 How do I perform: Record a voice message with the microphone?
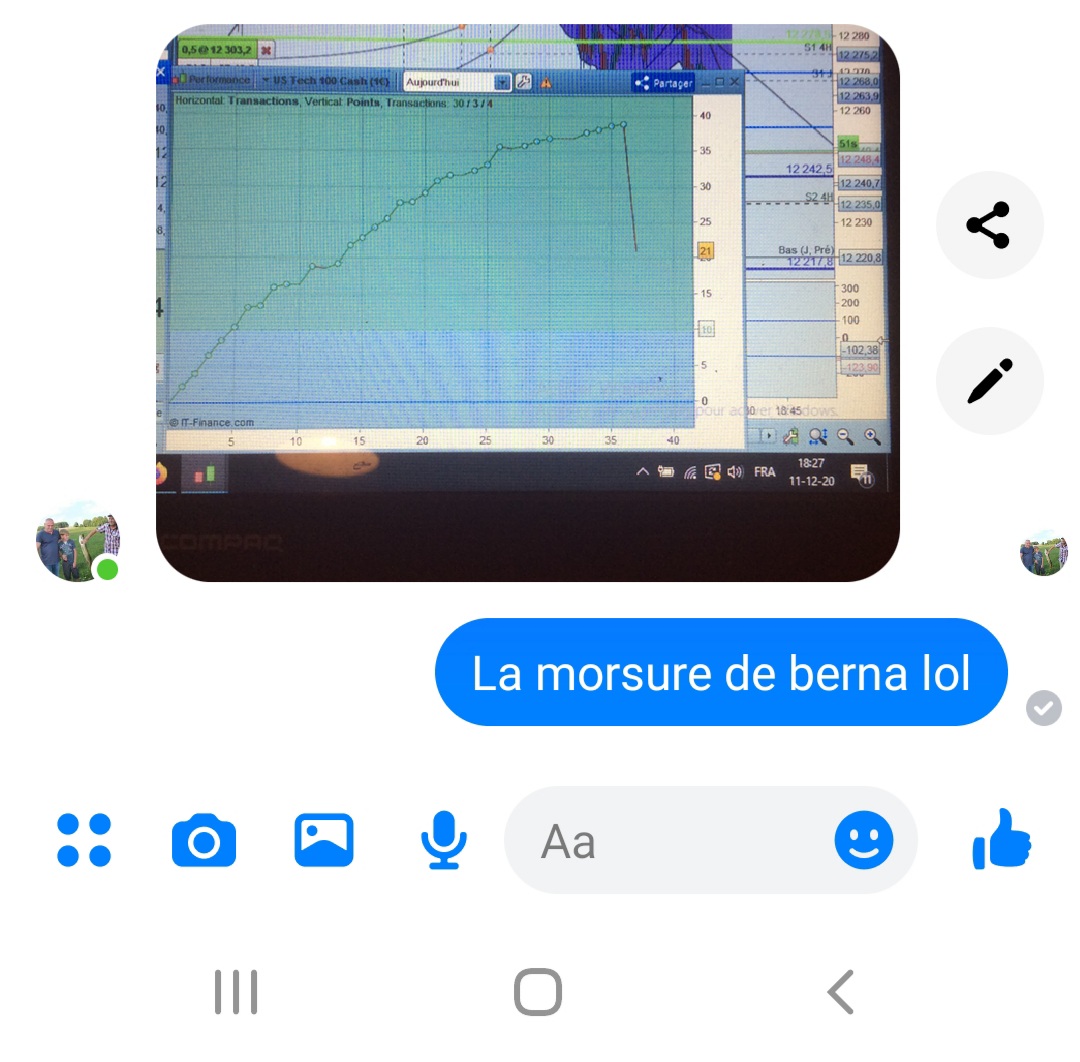pos(442,840)
